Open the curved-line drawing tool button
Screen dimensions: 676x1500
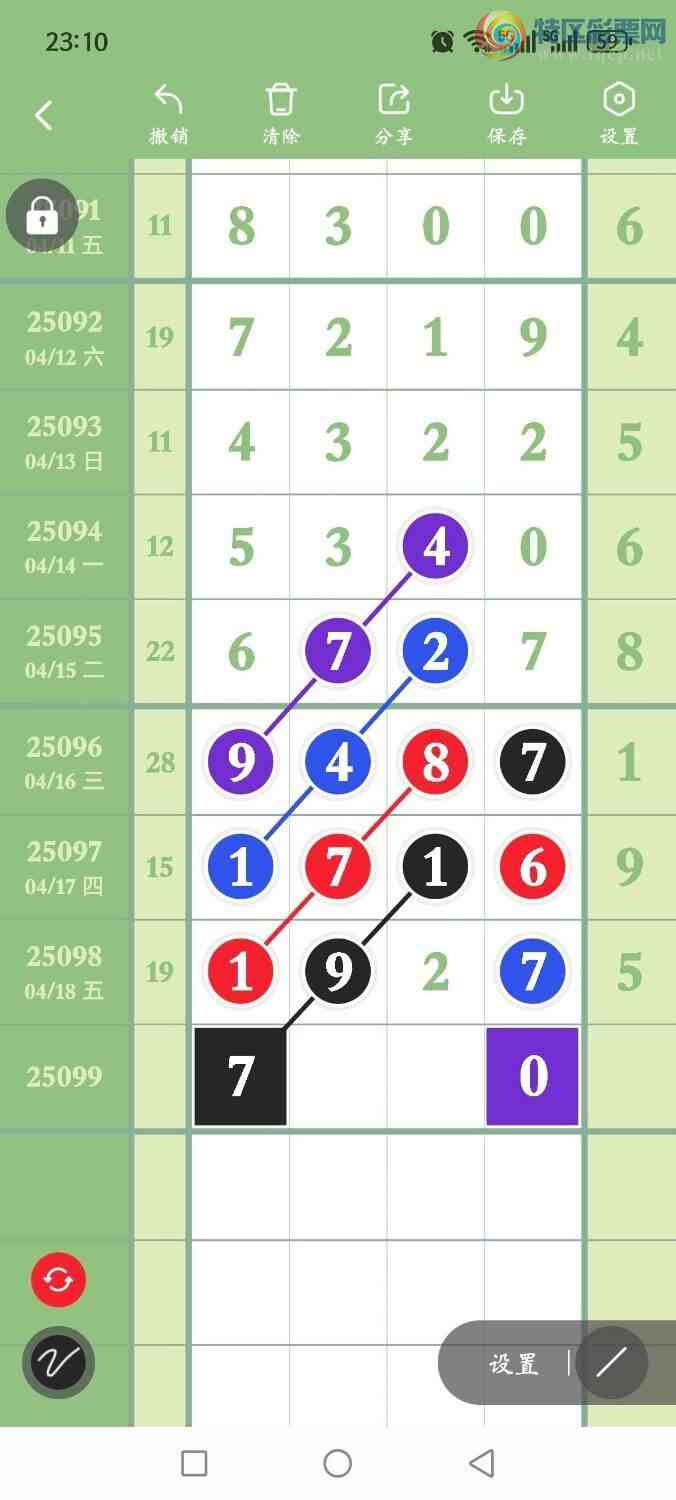[58, 1361]
